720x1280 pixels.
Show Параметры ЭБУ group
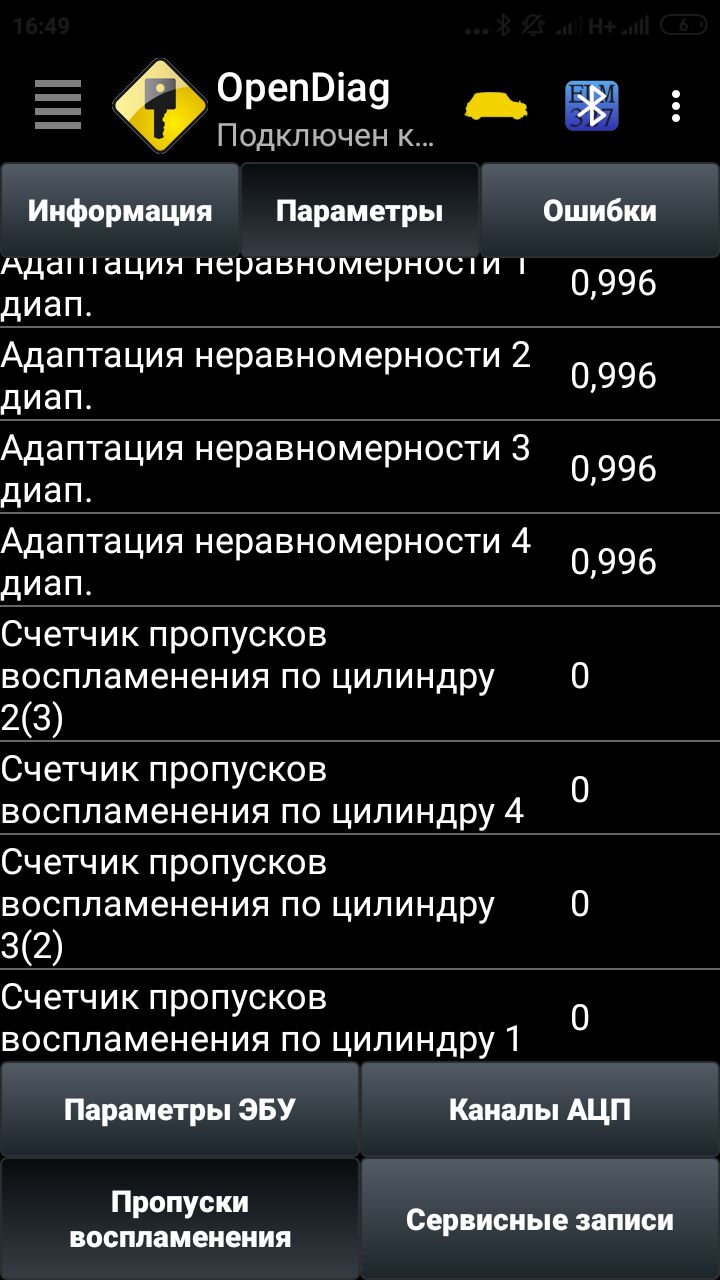(x=180, y=1109)
